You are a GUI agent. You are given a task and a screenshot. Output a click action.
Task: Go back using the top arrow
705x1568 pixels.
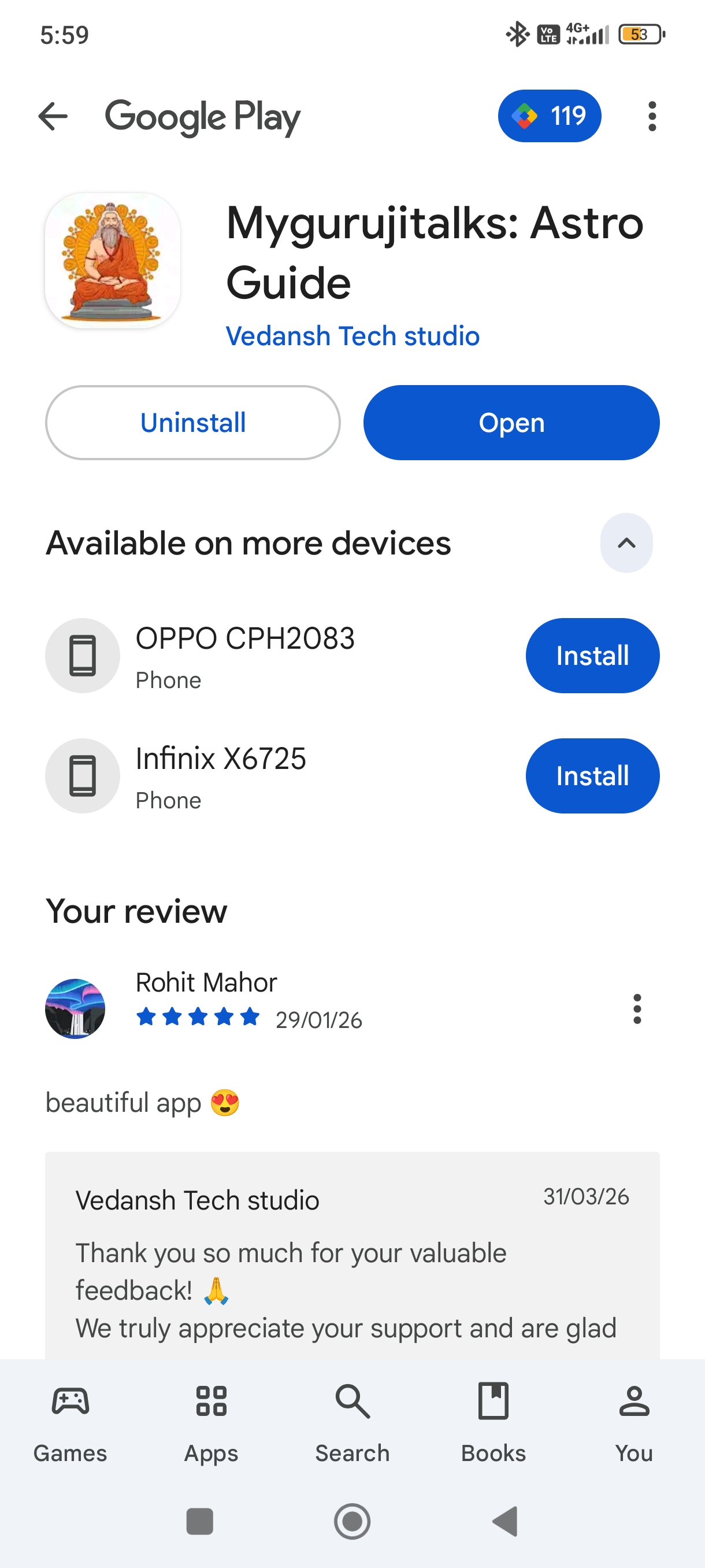[x=53, y=116]
